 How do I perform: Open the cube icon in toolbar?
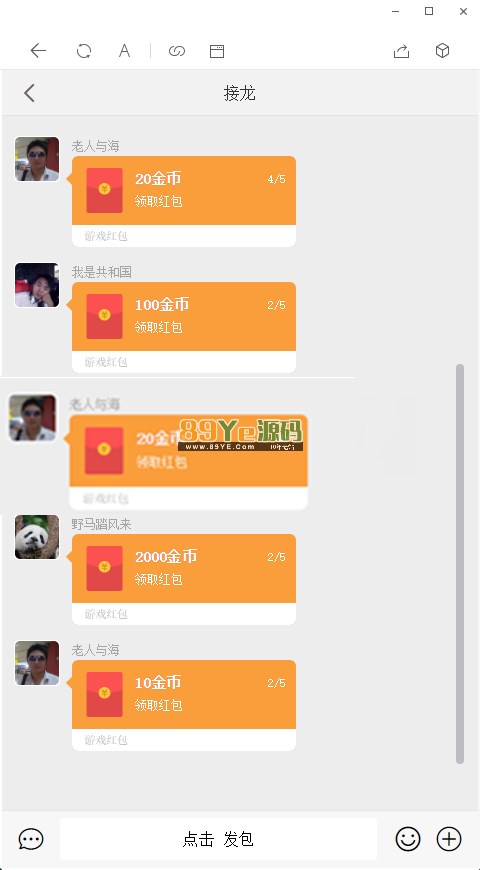coord(442,51)
